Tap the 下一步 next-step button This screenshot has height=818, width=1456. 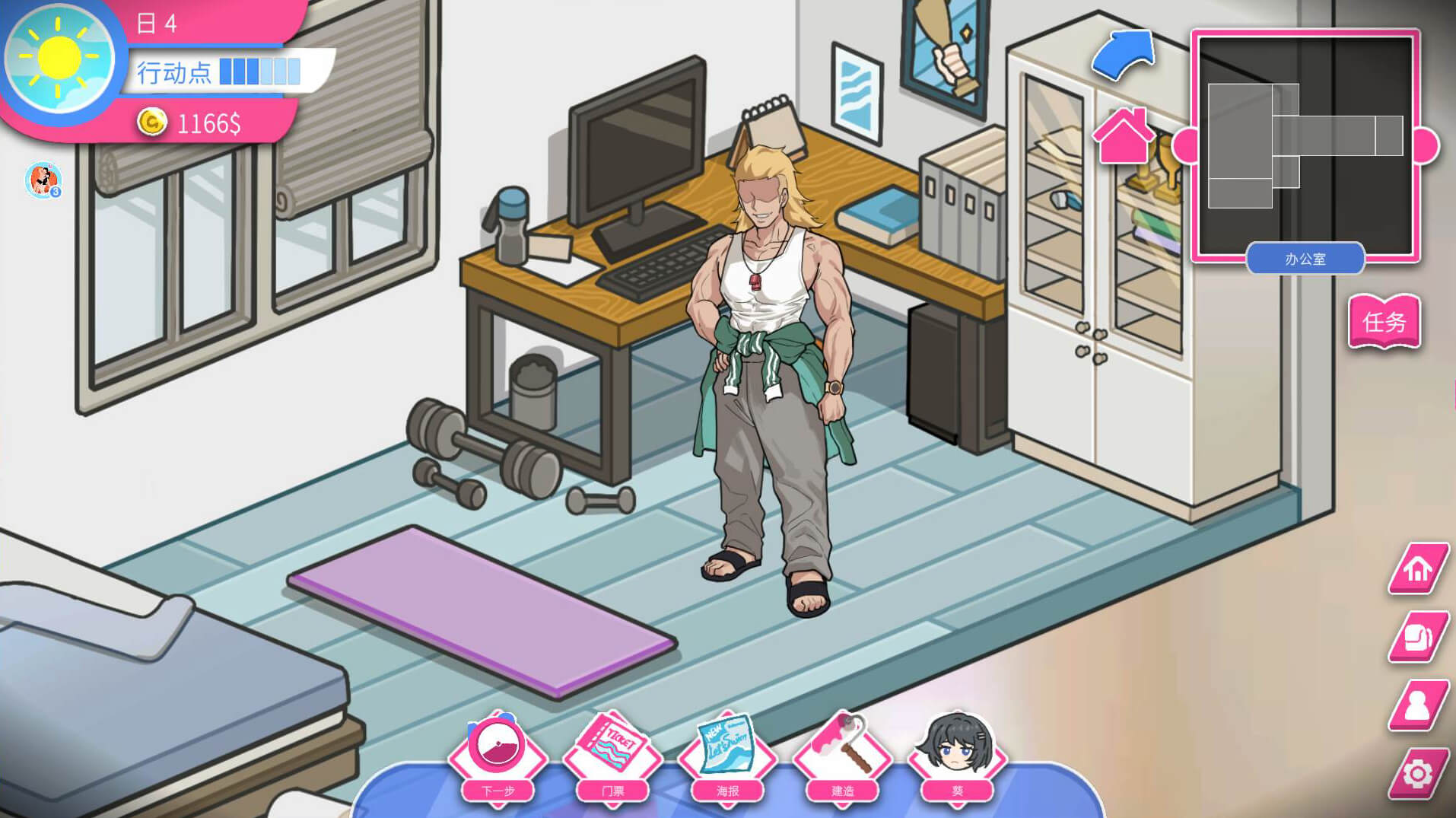click(x=498, y=753)
